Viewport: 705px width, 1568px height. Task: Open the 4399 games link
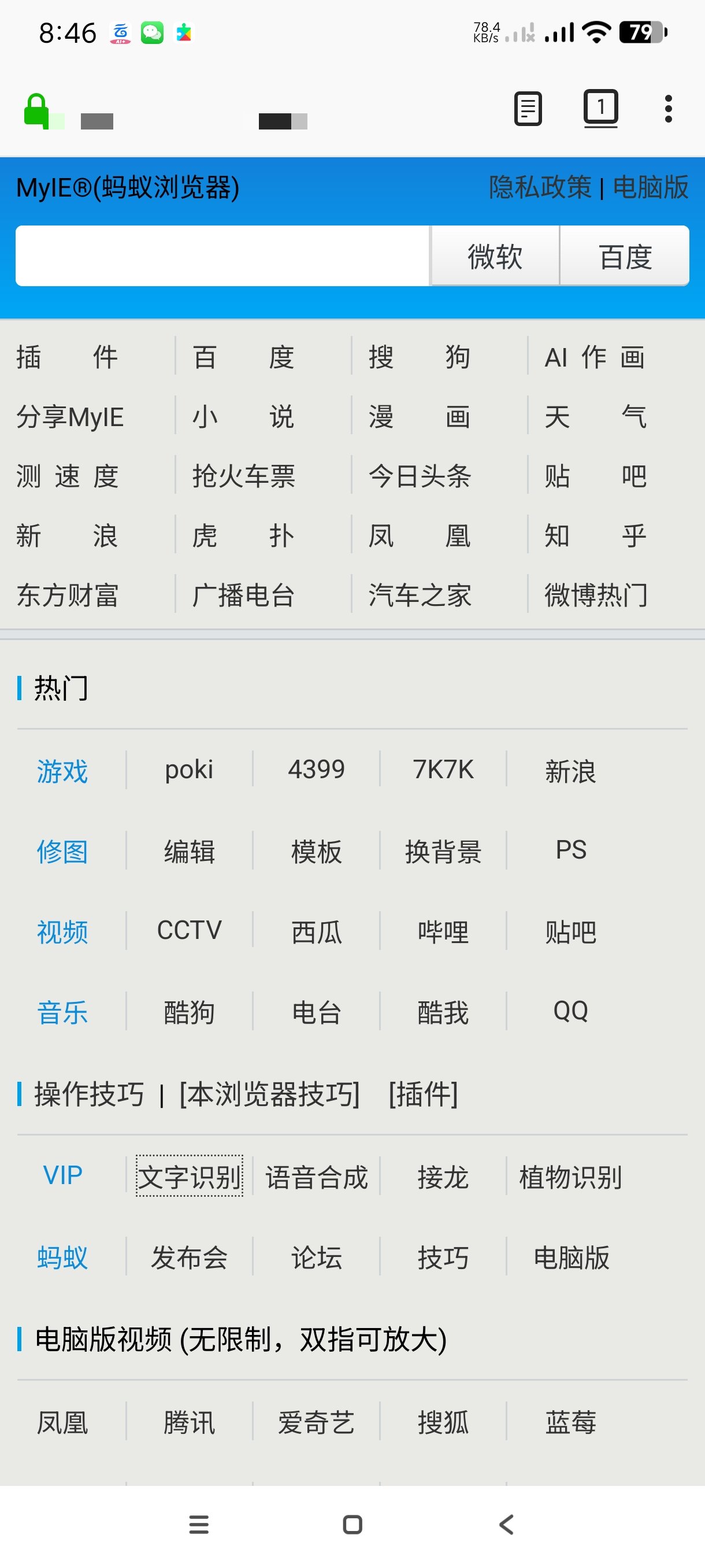pyautogui.click(x=316, y=770)
